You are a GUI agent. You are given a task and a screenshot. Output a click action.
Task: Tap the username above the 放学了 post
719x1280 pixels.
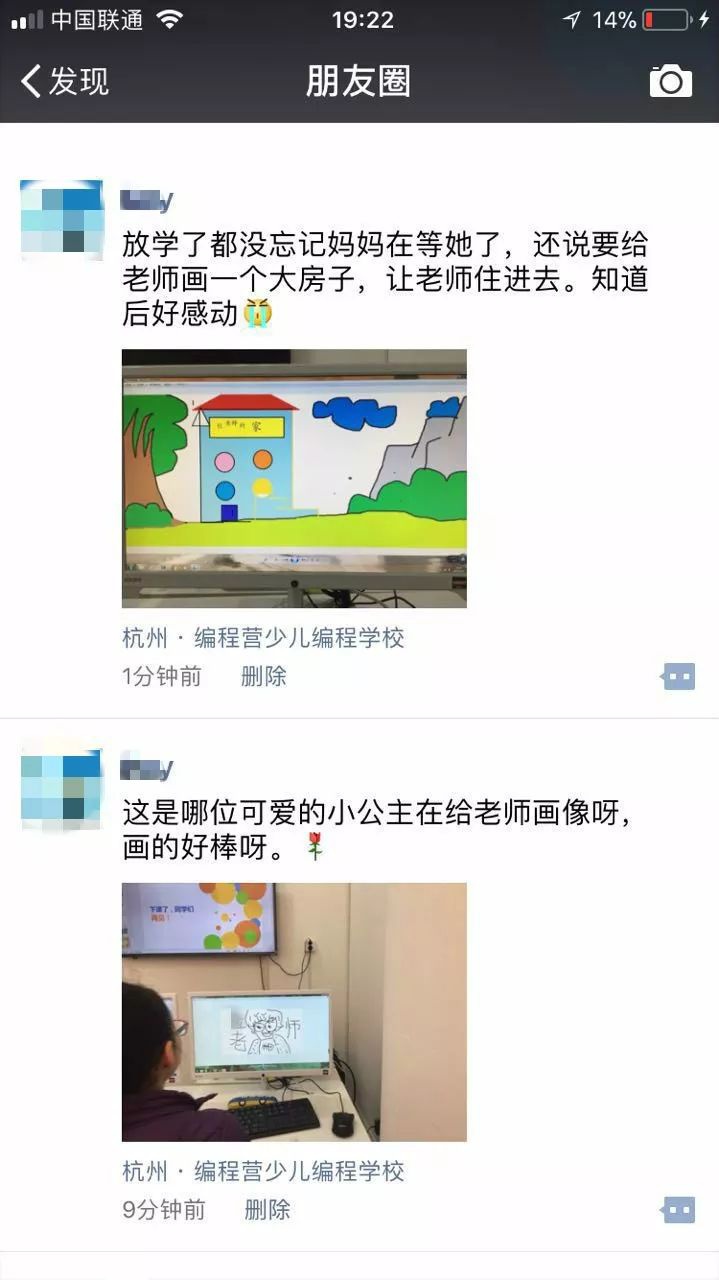pos(147,200)
